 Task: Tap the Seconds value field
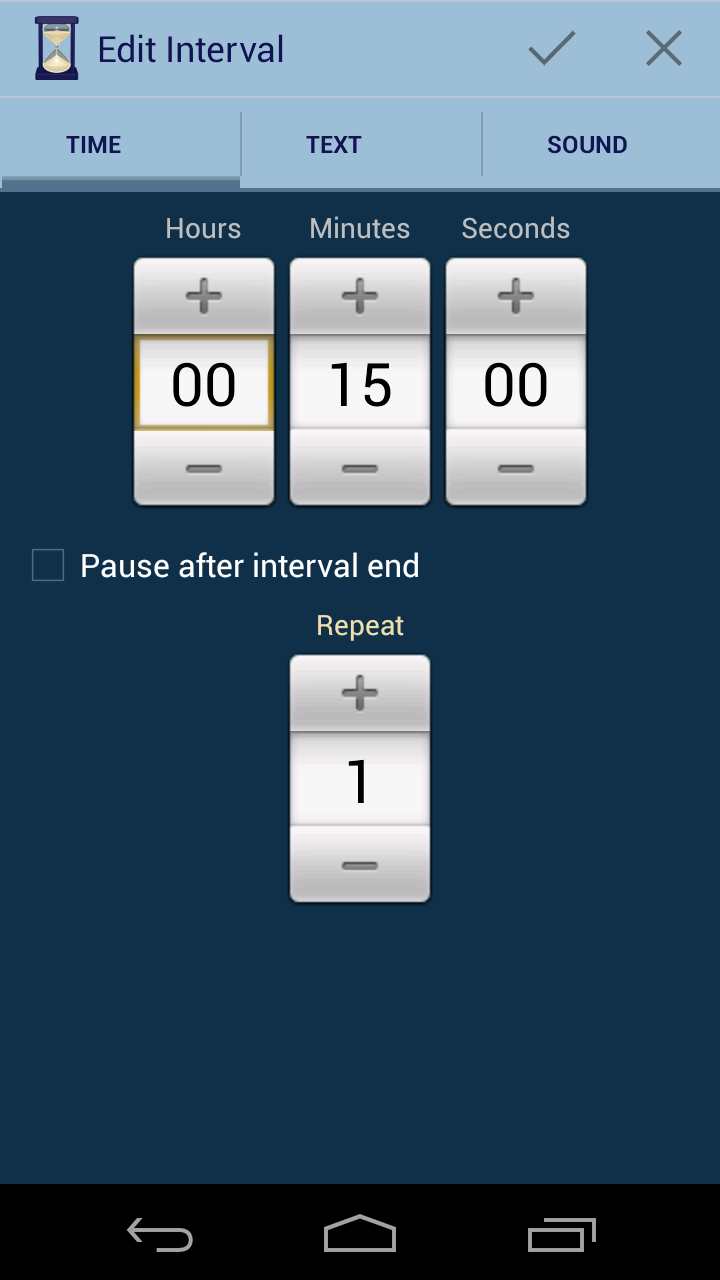[x=516, y=384]
